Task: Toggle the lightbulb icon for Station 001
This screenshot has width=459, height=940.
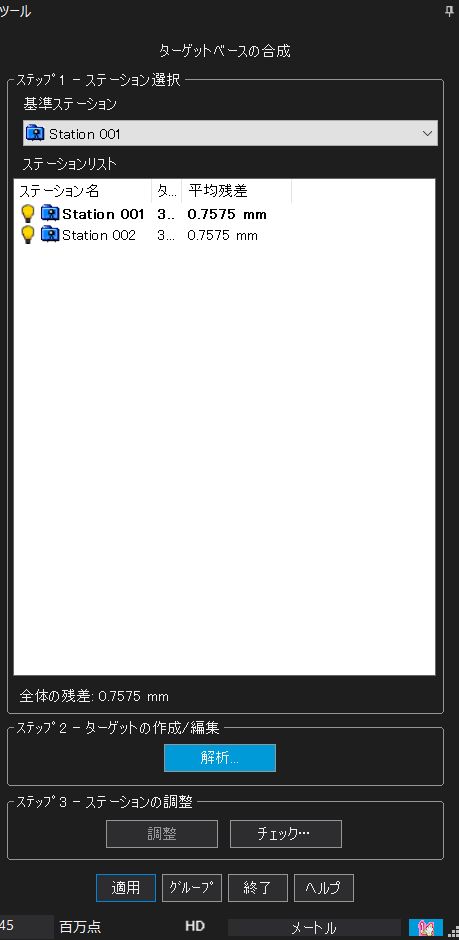Action: [x=28, y=214]
